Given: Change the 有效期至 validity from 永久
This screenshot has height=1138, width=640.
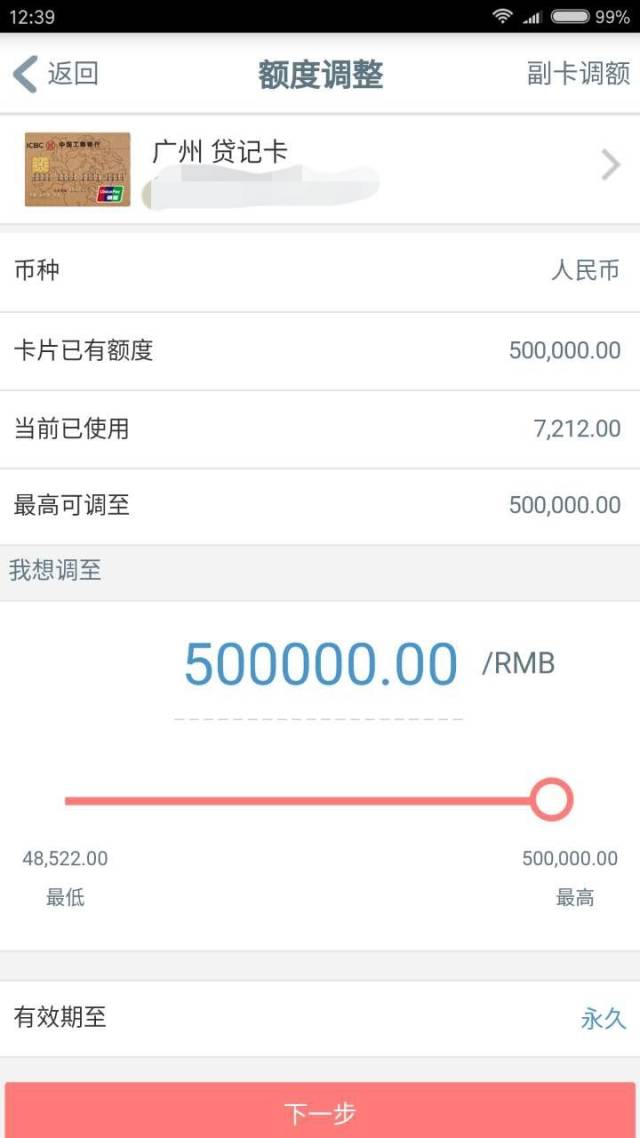Looking at the screenshot, I should (x=602, y=1018).
